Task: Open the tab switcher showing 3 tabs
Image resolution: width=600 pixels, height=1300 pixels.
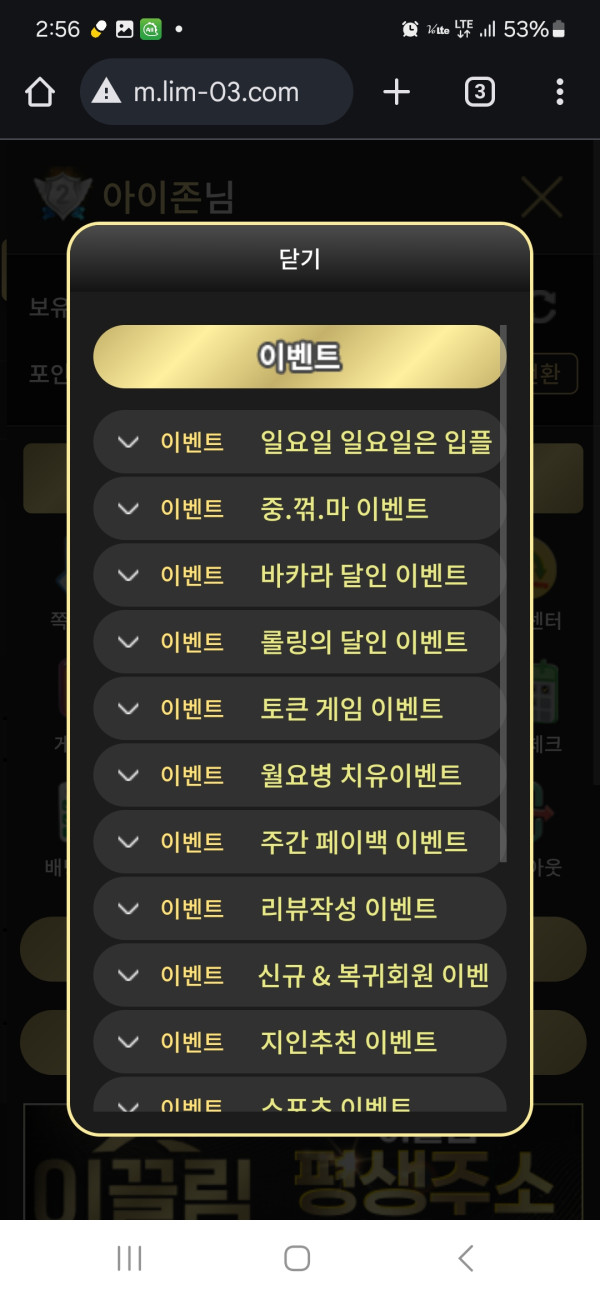Action: coord(480,93)
